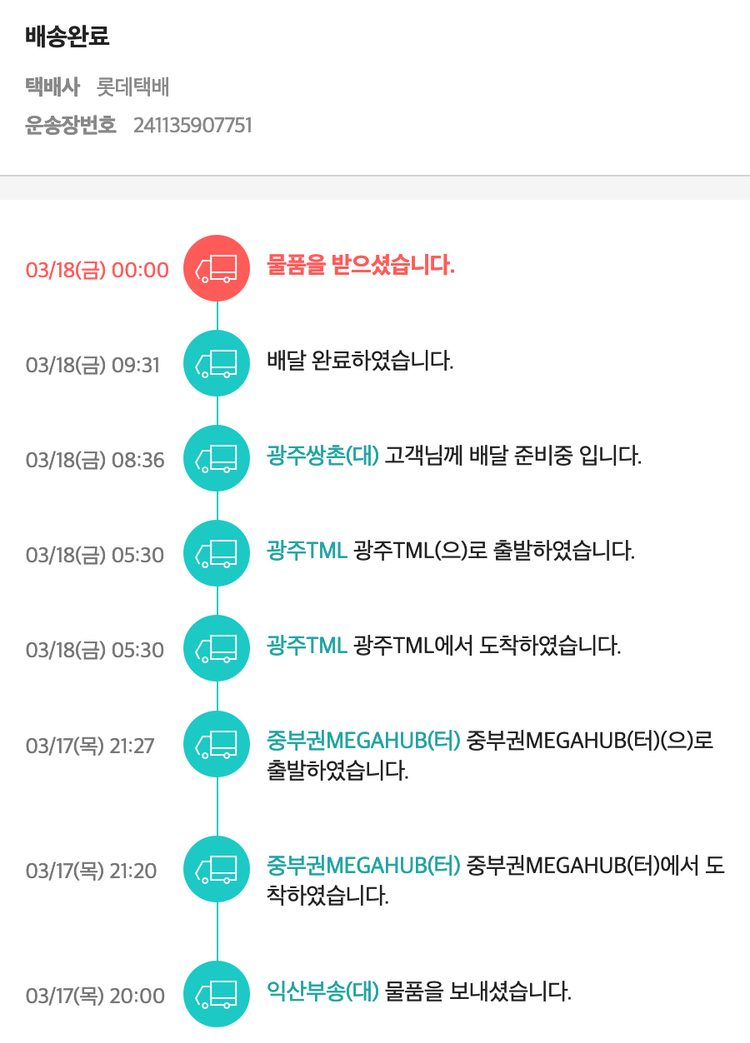Tap 익산부송(대) branch link at 20:00

click(x=323, y=992)
